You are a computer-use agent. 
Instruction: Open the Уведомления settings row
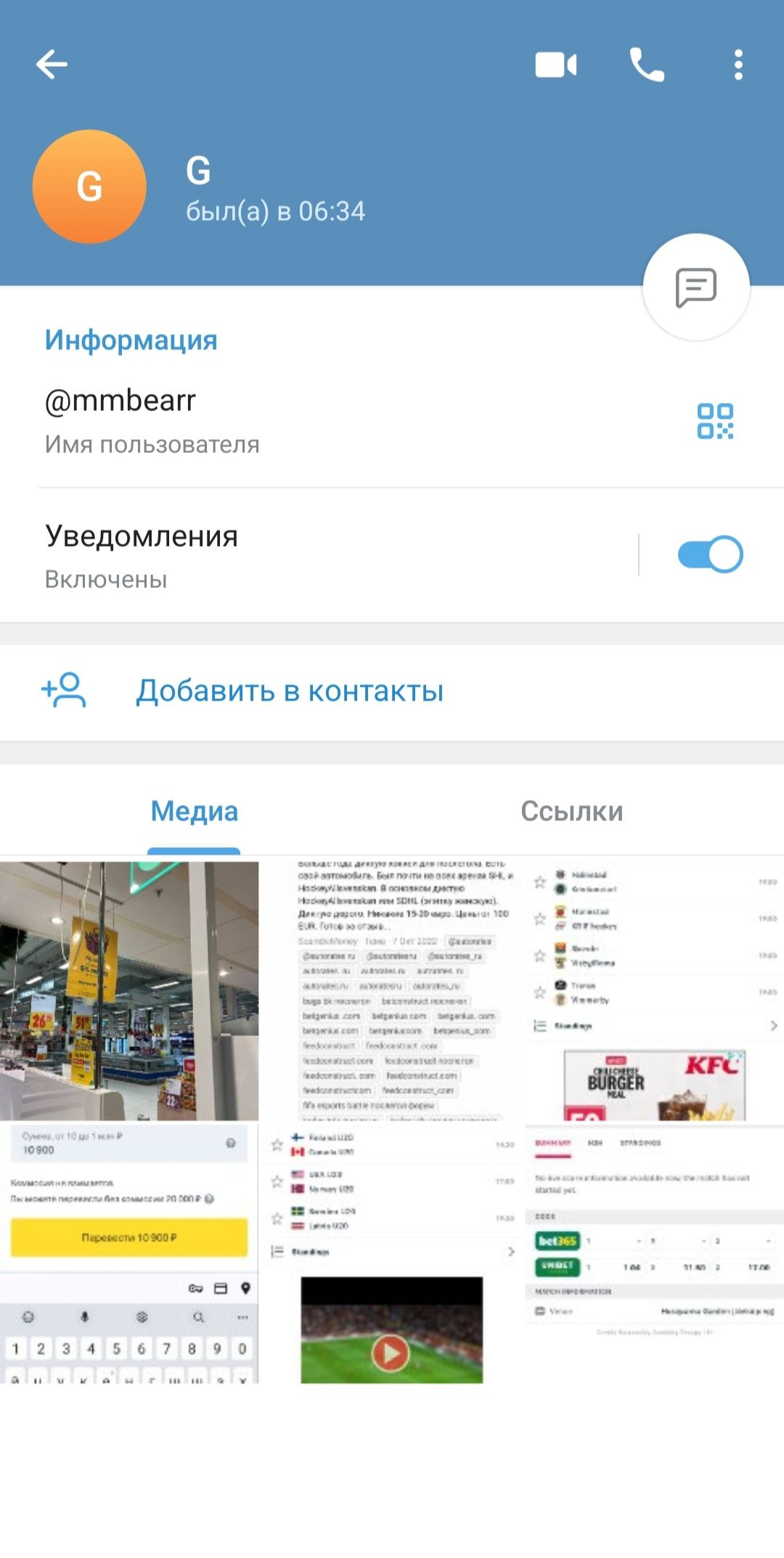click(319, 555)
